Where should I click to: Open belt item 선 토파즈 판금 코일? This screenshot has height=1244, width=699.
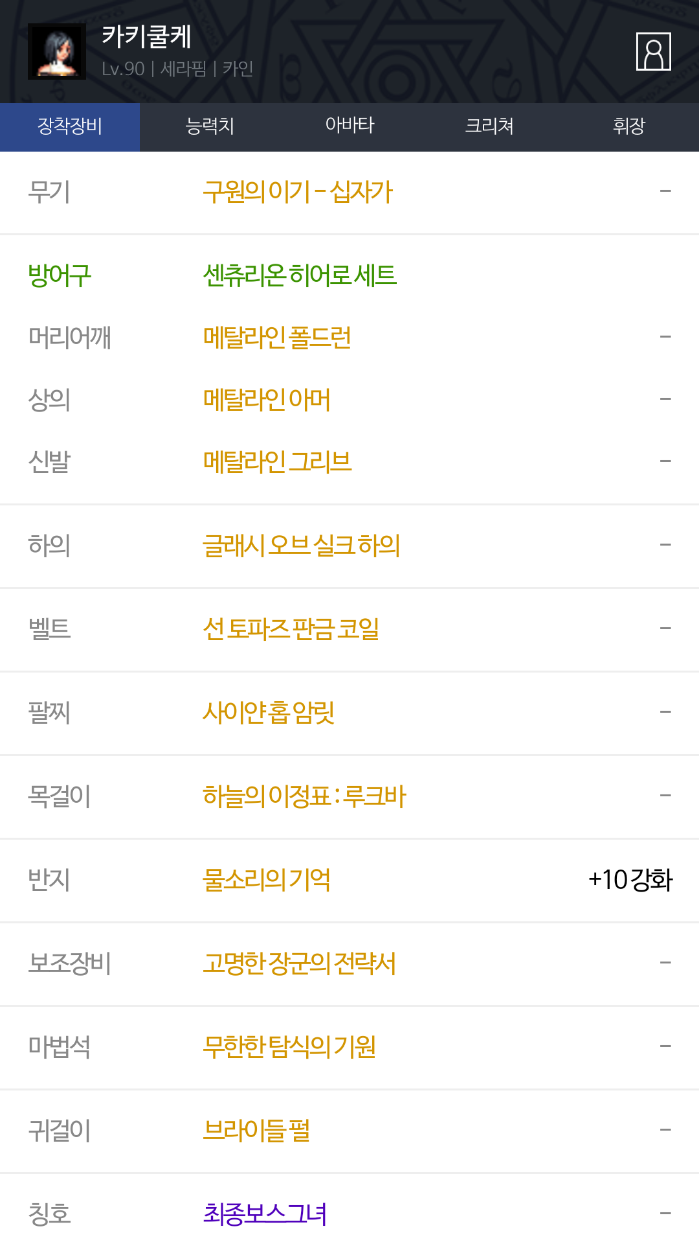[x=290, y=629]
